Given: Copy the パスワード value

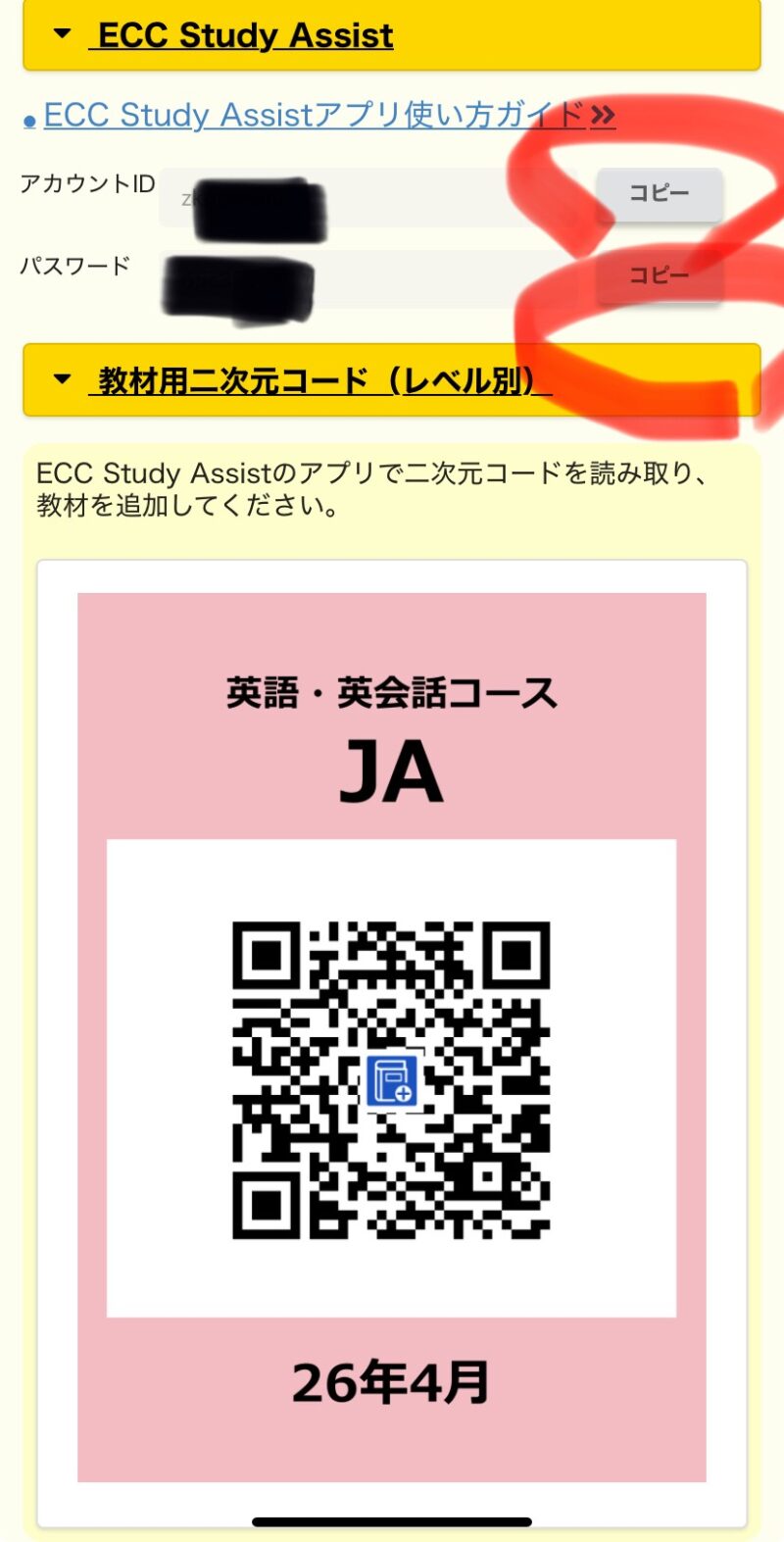Looking at the screenshot, I should coord(660,275).
